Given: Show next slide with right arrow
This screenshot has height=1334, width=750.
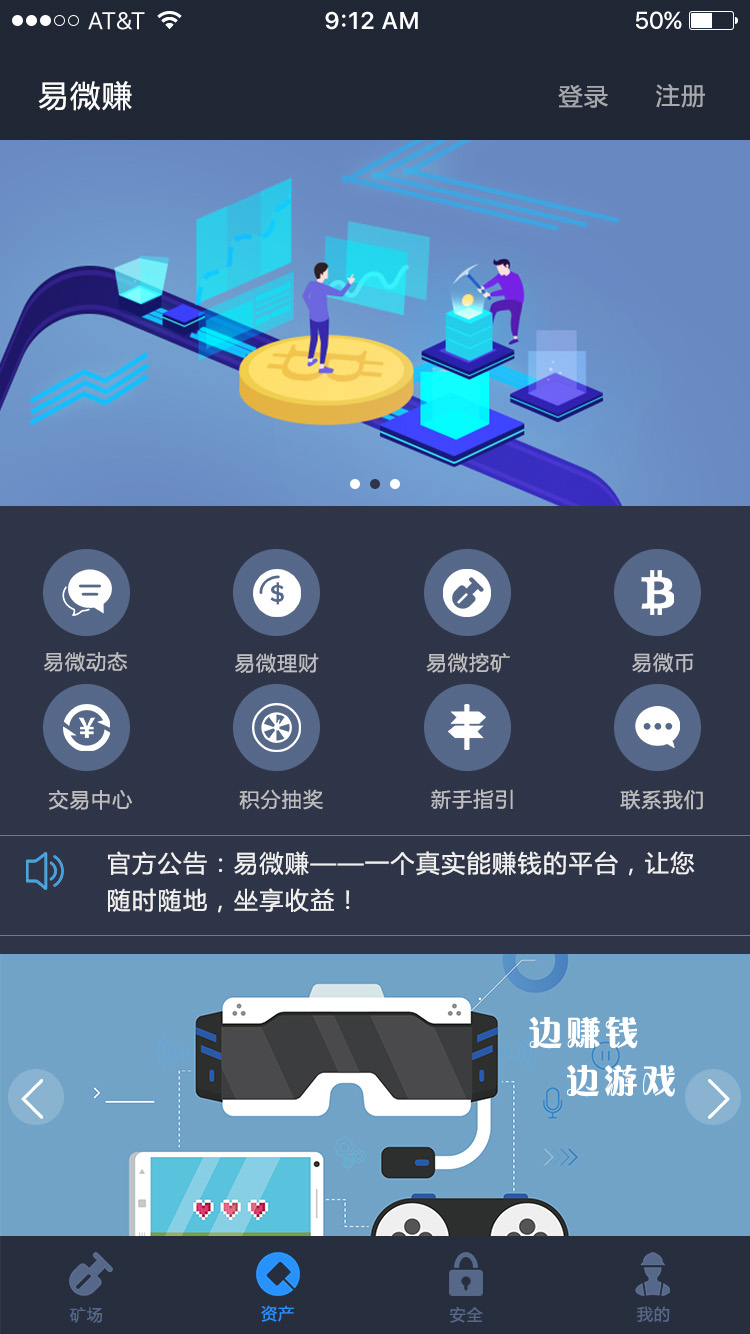Looking at the screenshot, I should (714, 1098).
